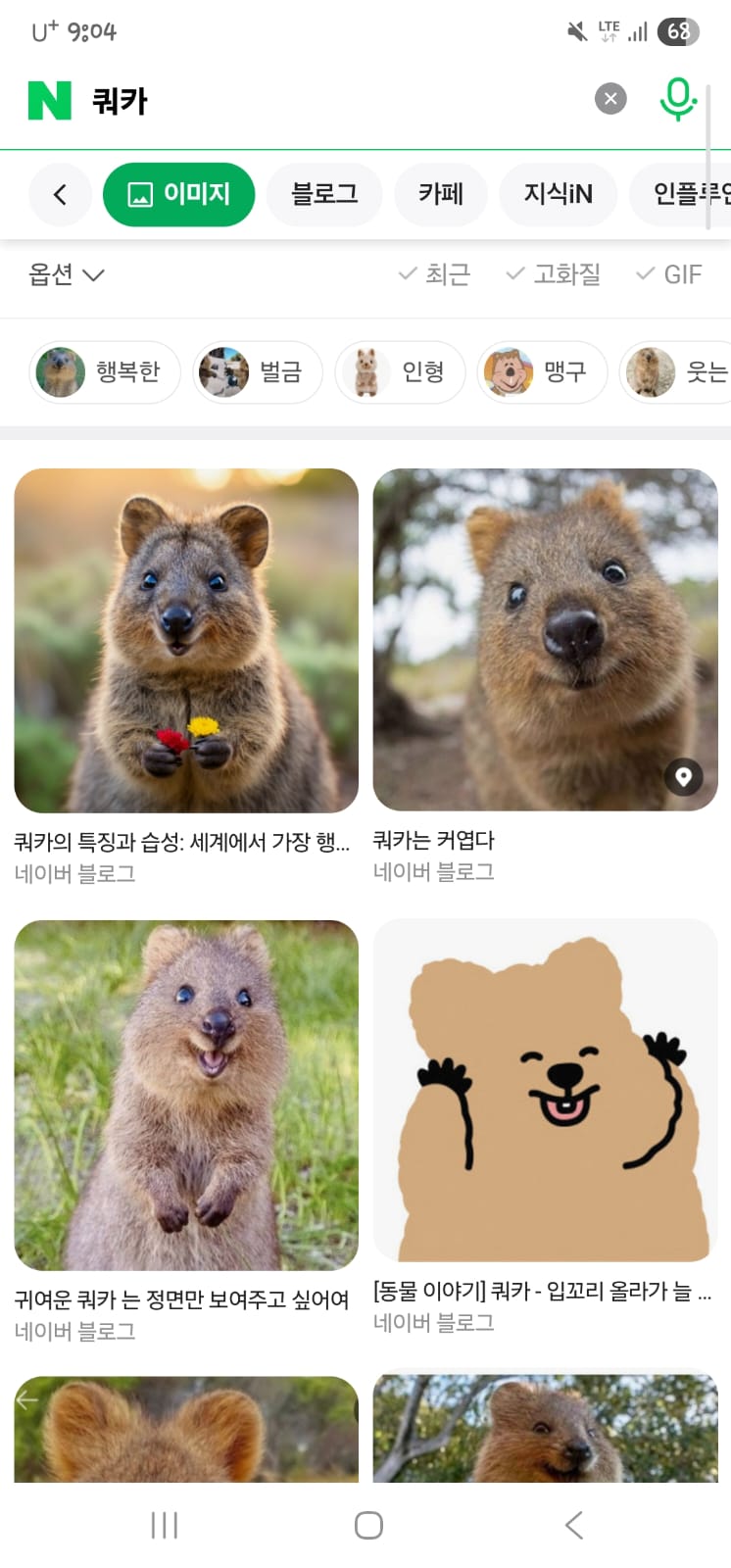Enable the 고화질 filter

(553, 274)
